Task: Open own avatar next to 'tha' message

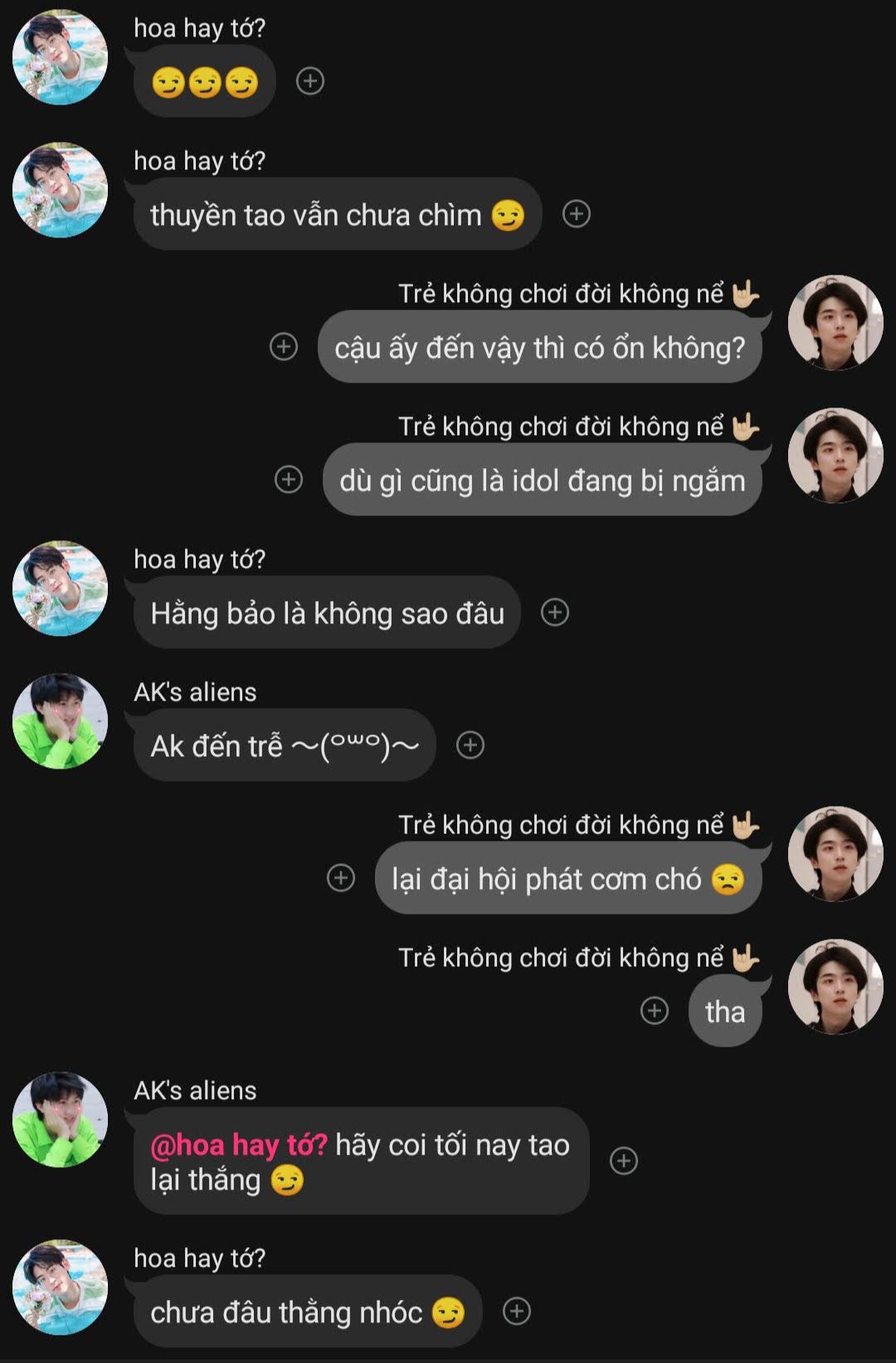Action: [835, 986]
